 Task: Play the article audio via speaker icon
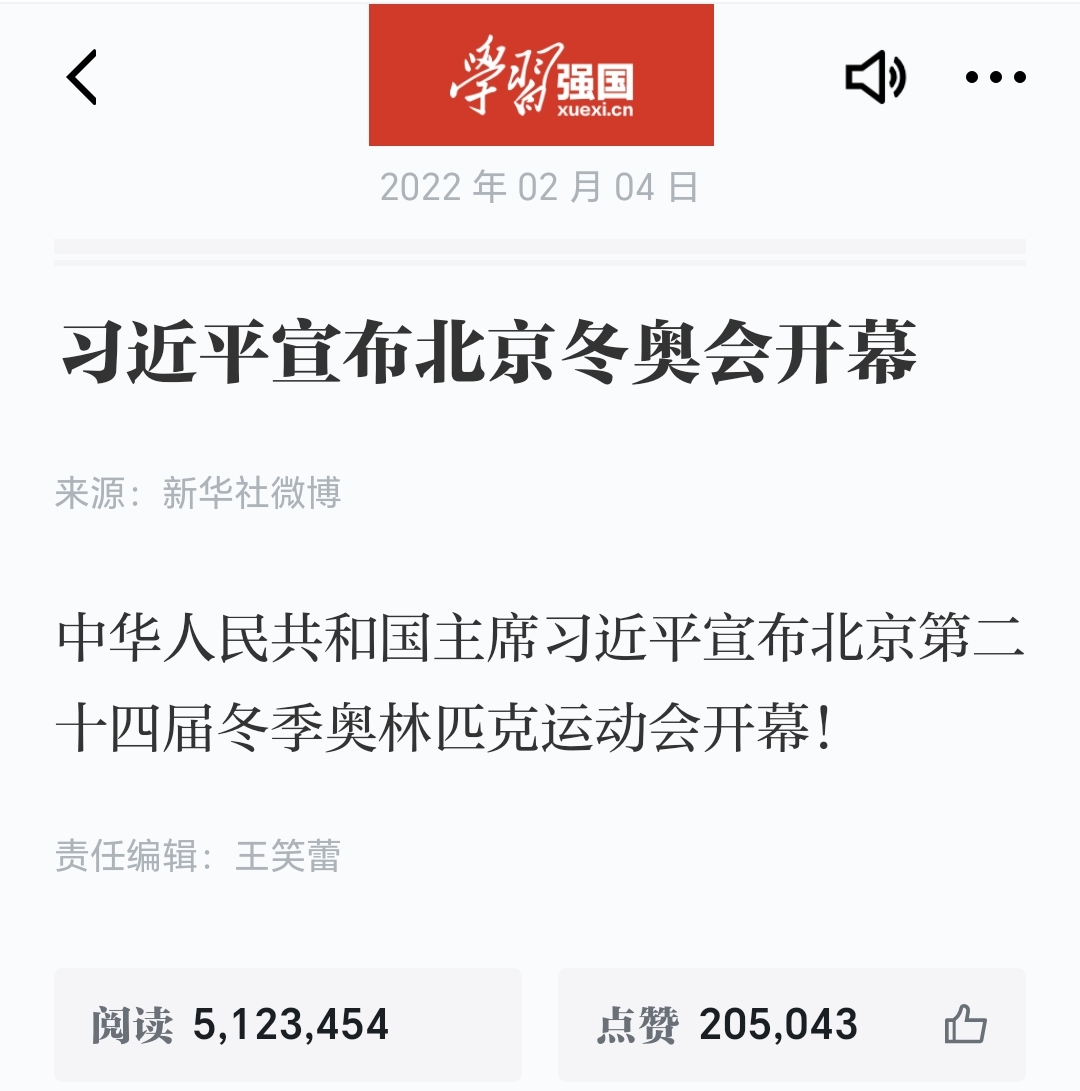point(875,77)
